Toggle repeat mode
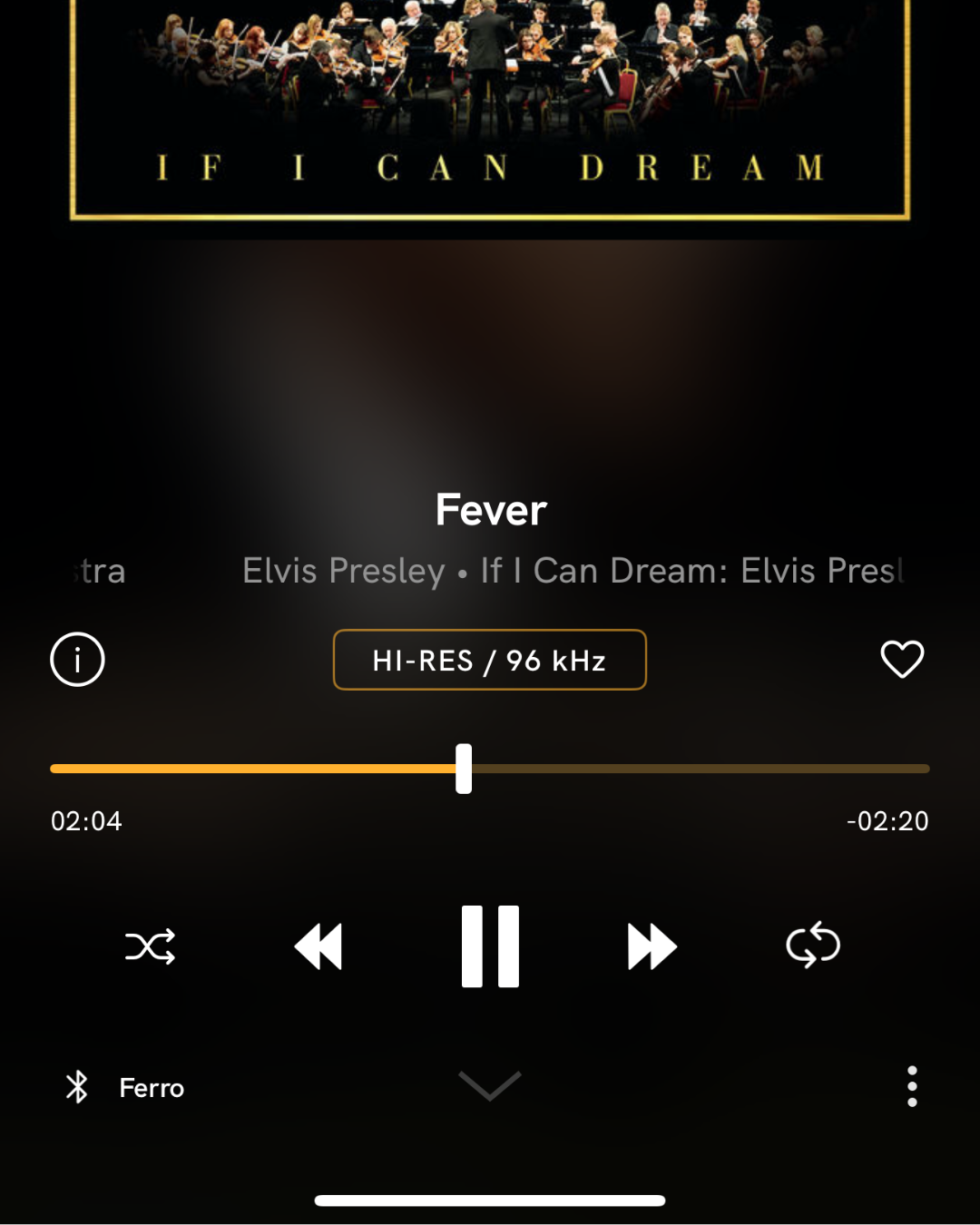980x1225 pixels. click(813, 946)
